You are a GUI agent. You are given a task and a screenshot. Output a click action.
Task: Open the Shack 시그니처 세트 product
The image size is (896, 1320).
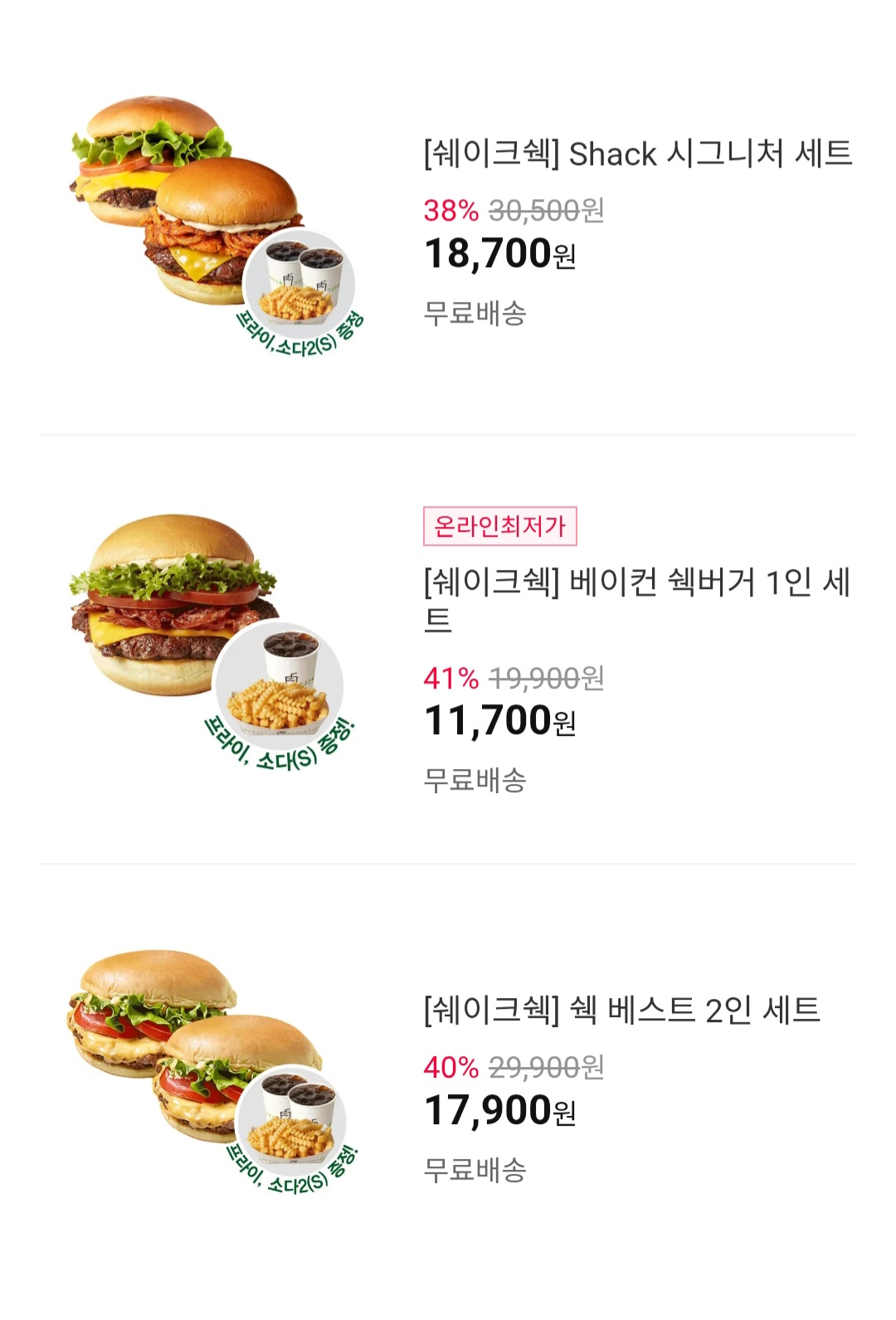(637, 154)
